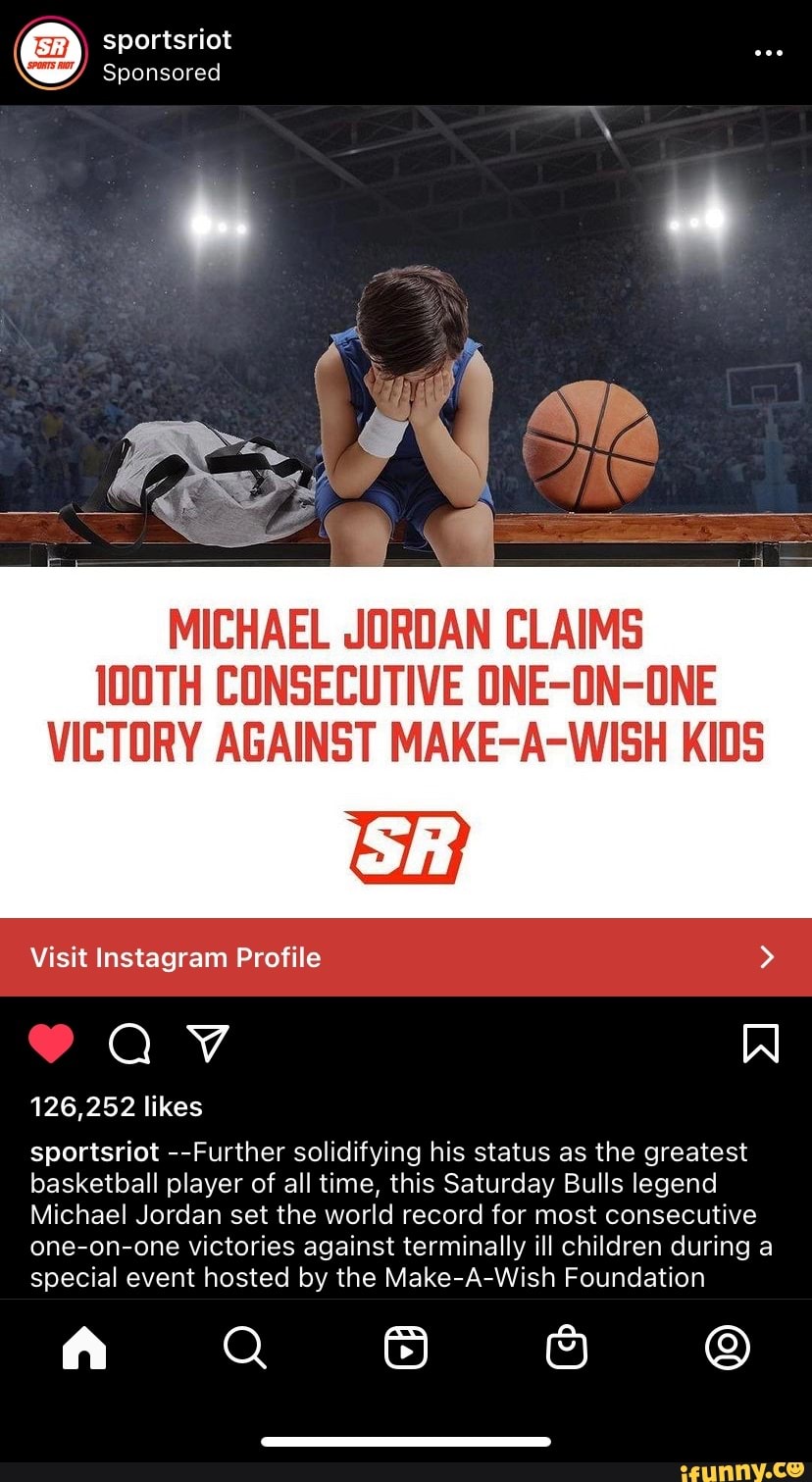Switch to the Profile tab
Image resolution: width=812 pixels, height=1482 pixels.
(x=728, y=1348)
